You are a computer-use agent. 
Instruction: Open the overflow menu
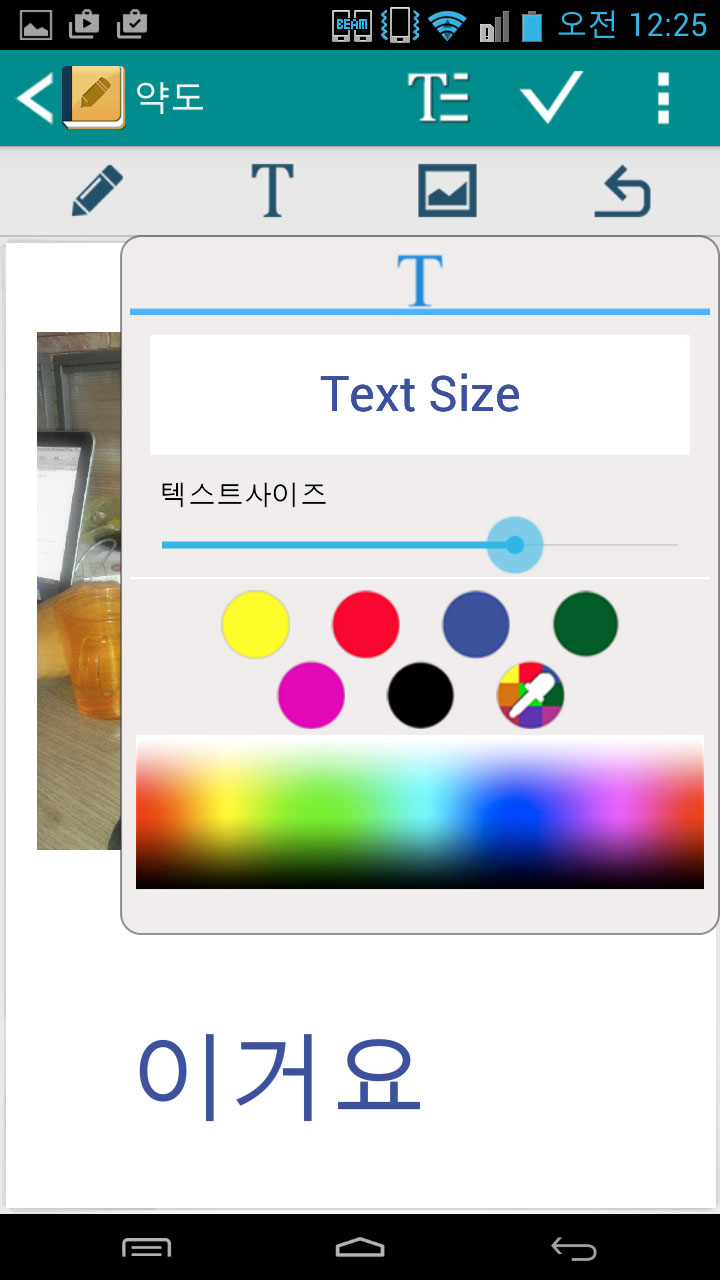(663, 98)
